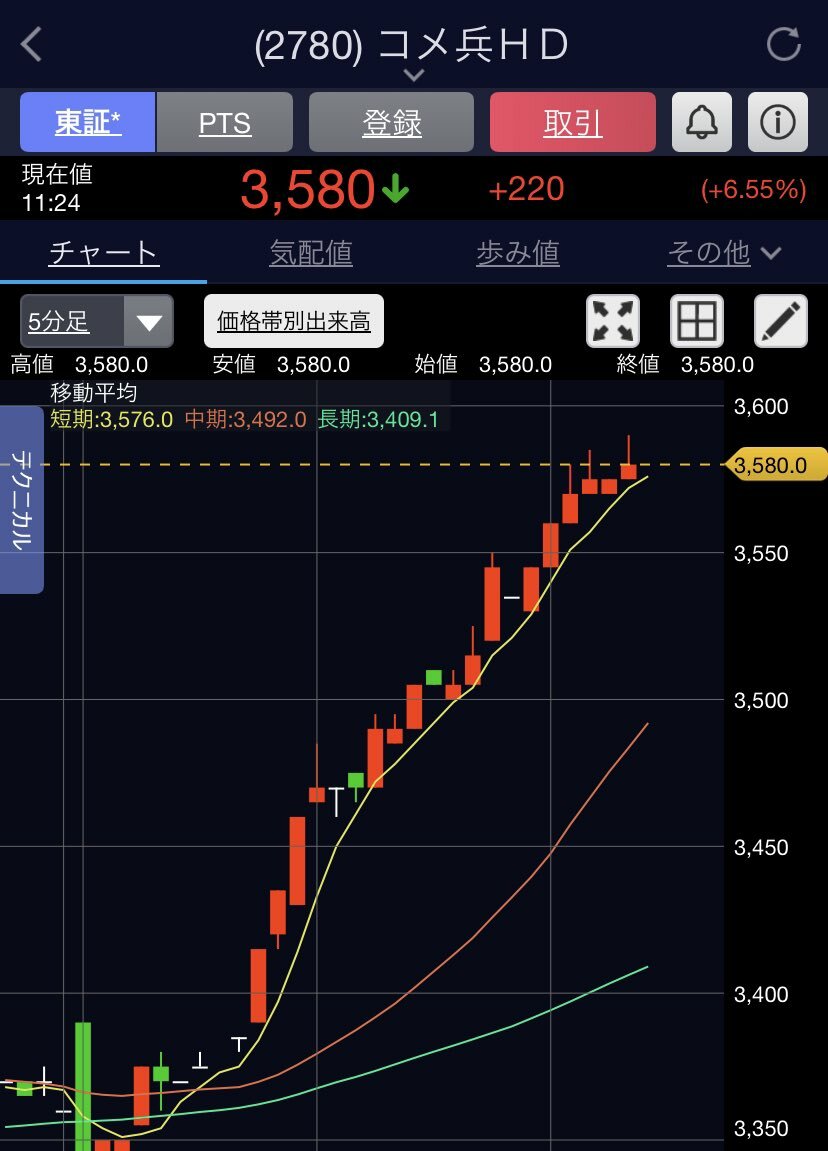Open the テクニカル side panel
This screenshot has width=828, height=1151.
click(21, 499)
